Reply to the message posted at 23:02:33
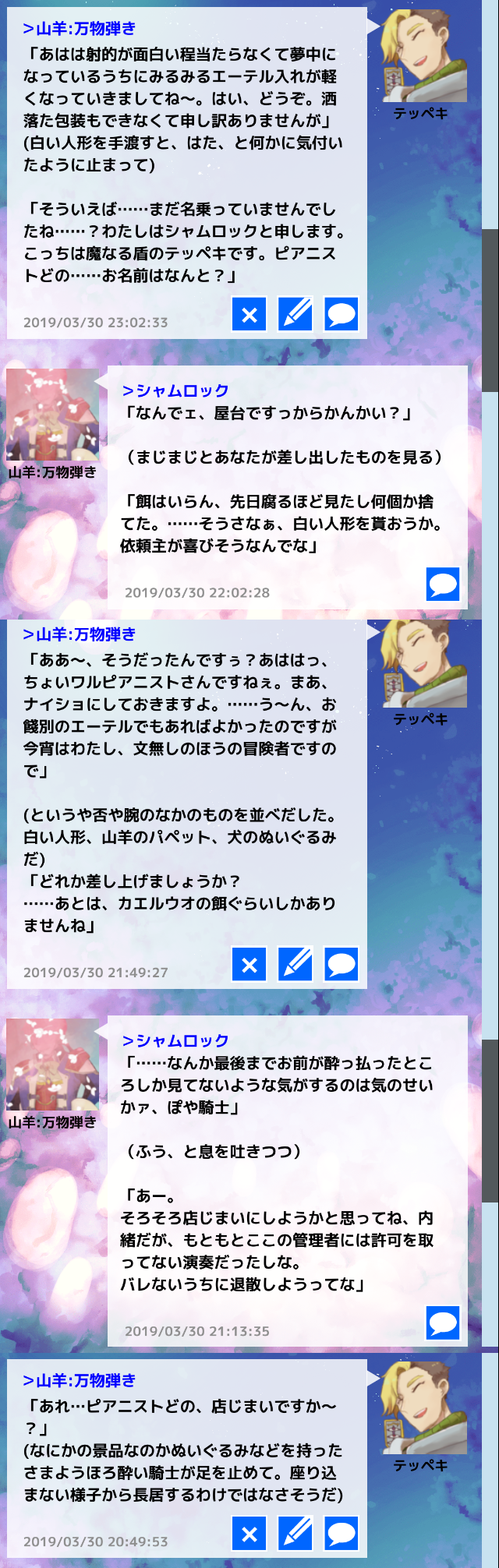 (342, 315)
